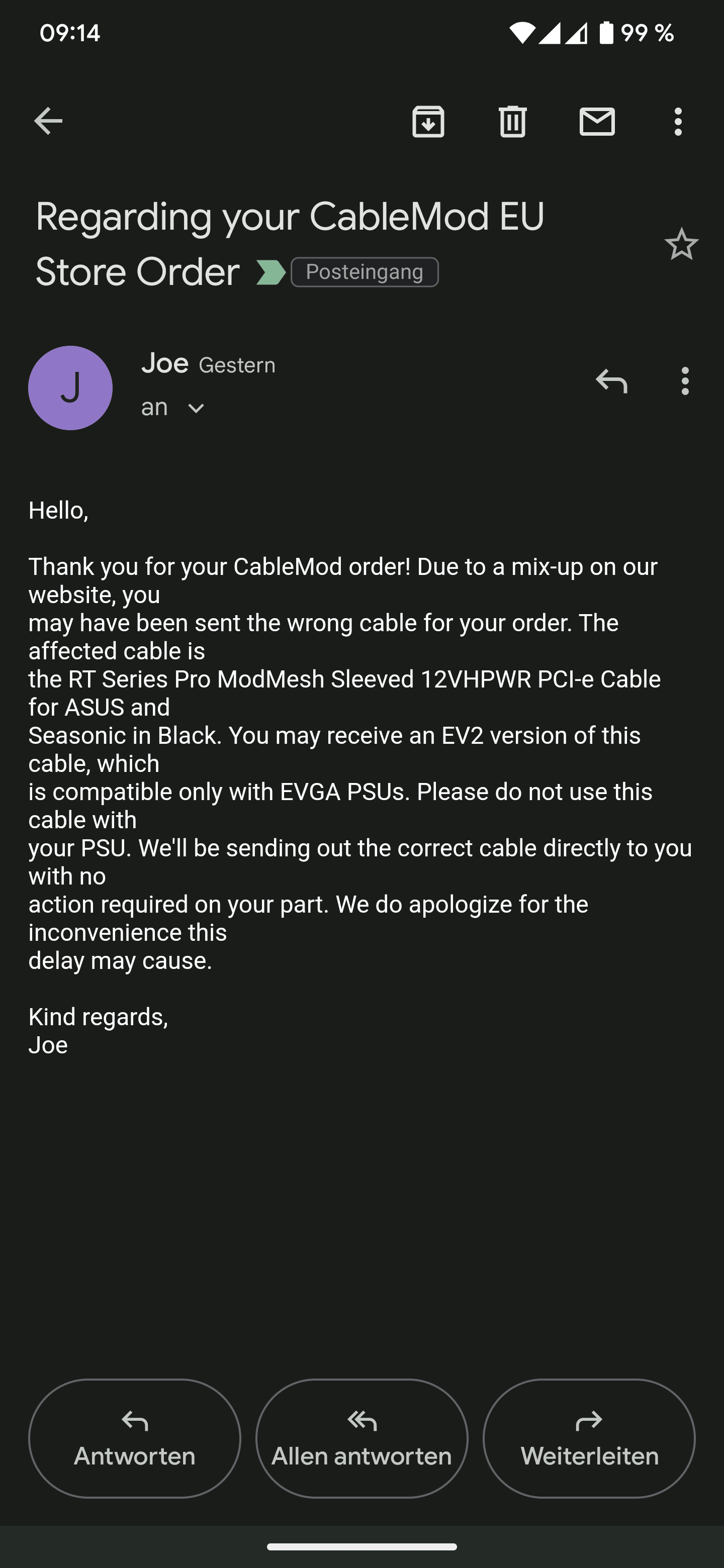Forward the email with Weiterleiten

(589, 1438)
